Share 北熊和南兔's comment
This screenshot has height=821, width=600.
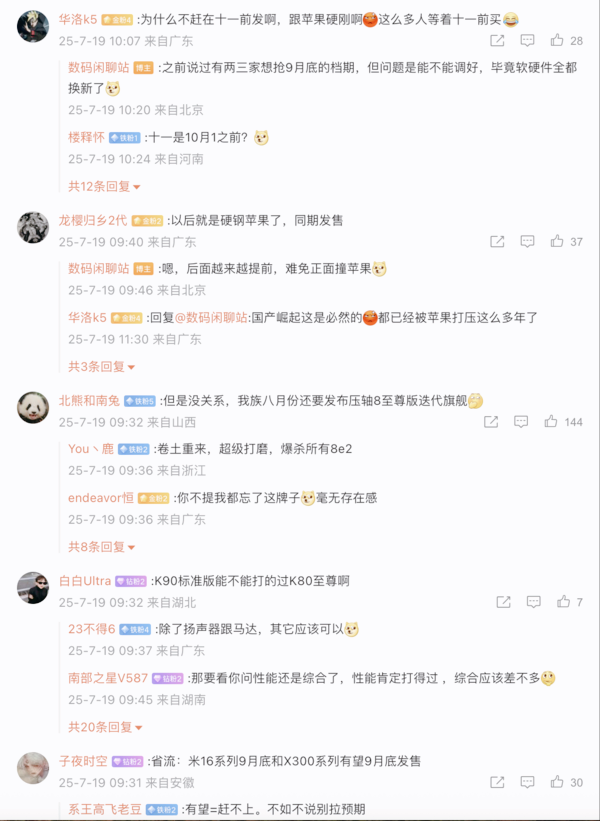pos(491,422)
